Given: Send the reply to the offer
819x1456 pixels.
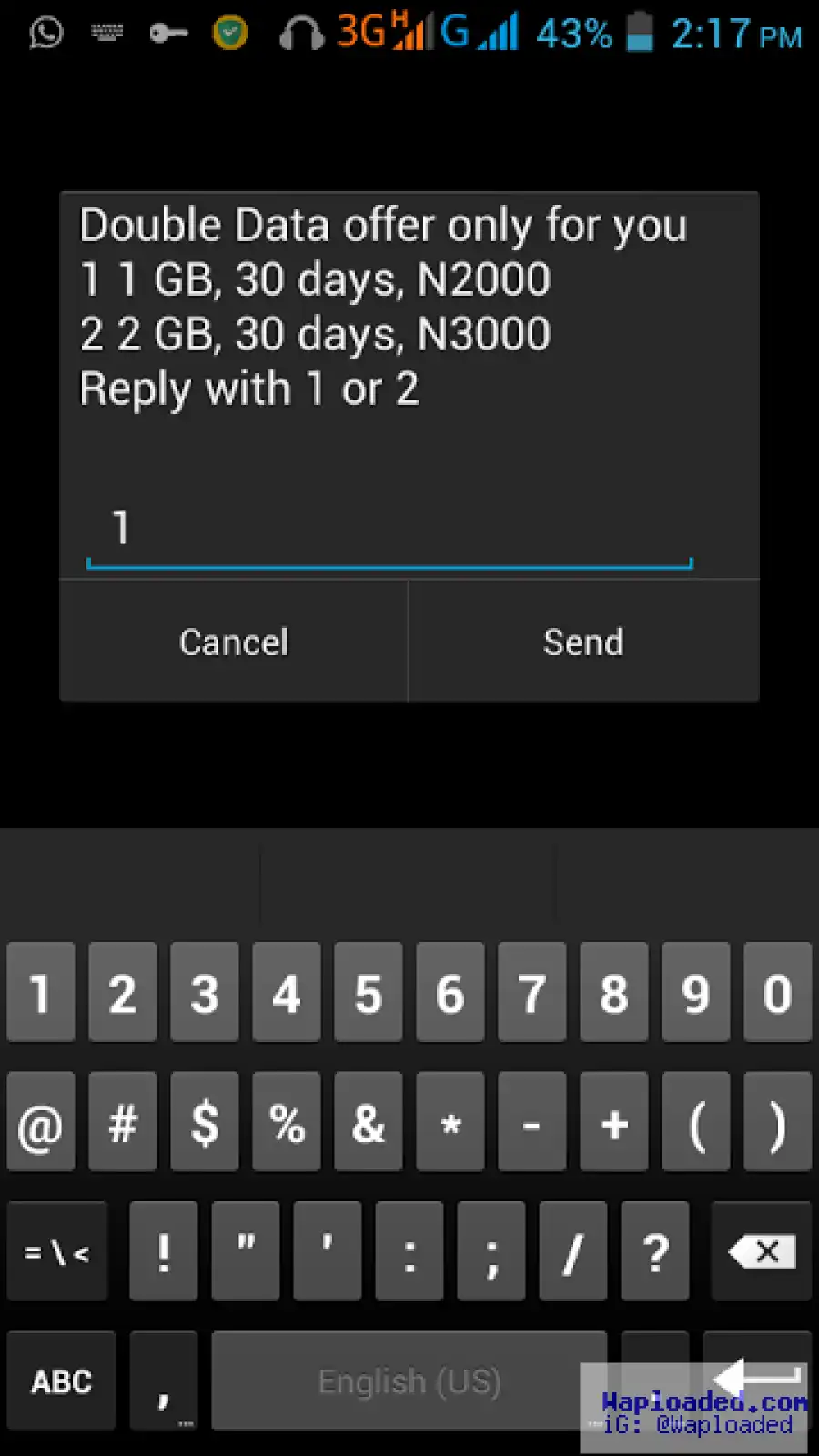Looking at the screenshot, I should [x=583, y=642].
